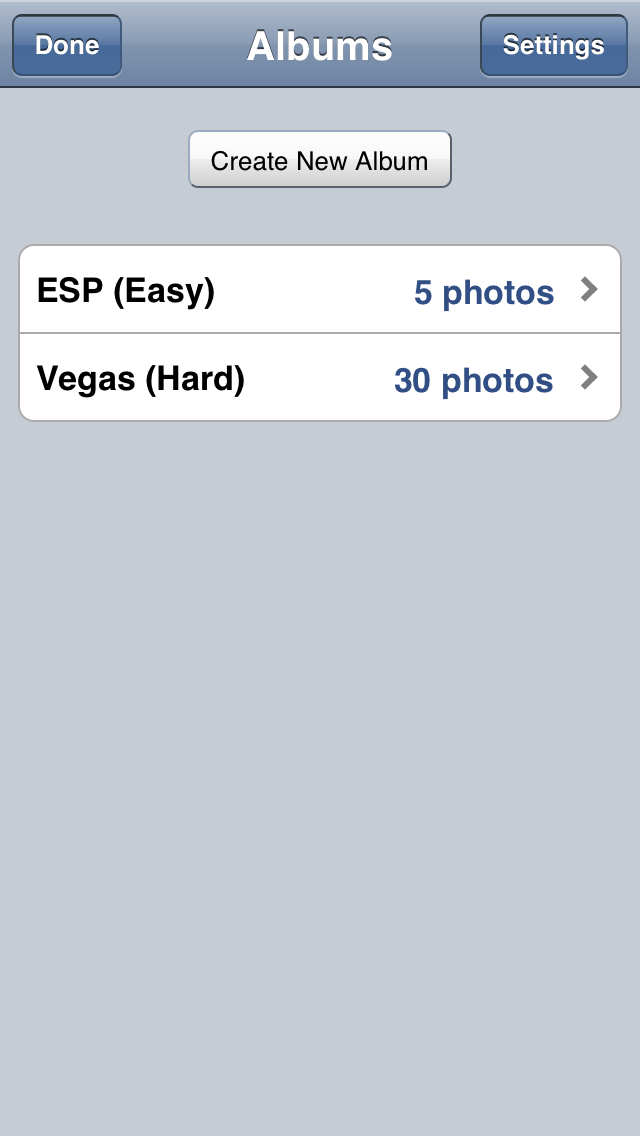The height and width of the screenshot is (1136, 640).
Task: Tap the Done button
Action: tap(67, 45)
